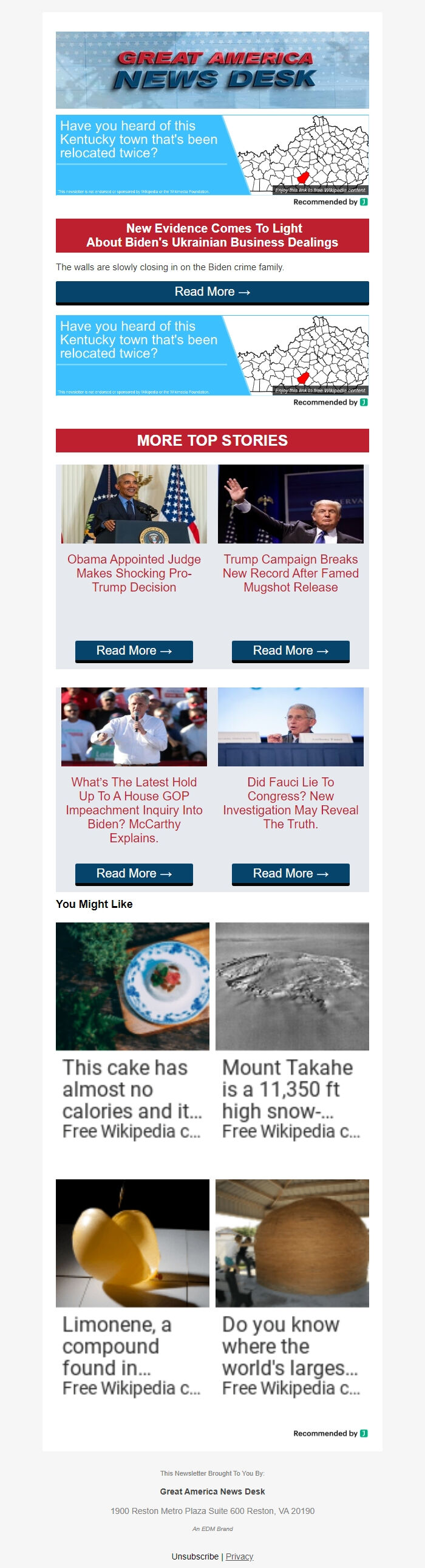425x1568 pixels.
Task: Open the New Evidence Comes To Light headline
Action: tap(212, 236)
